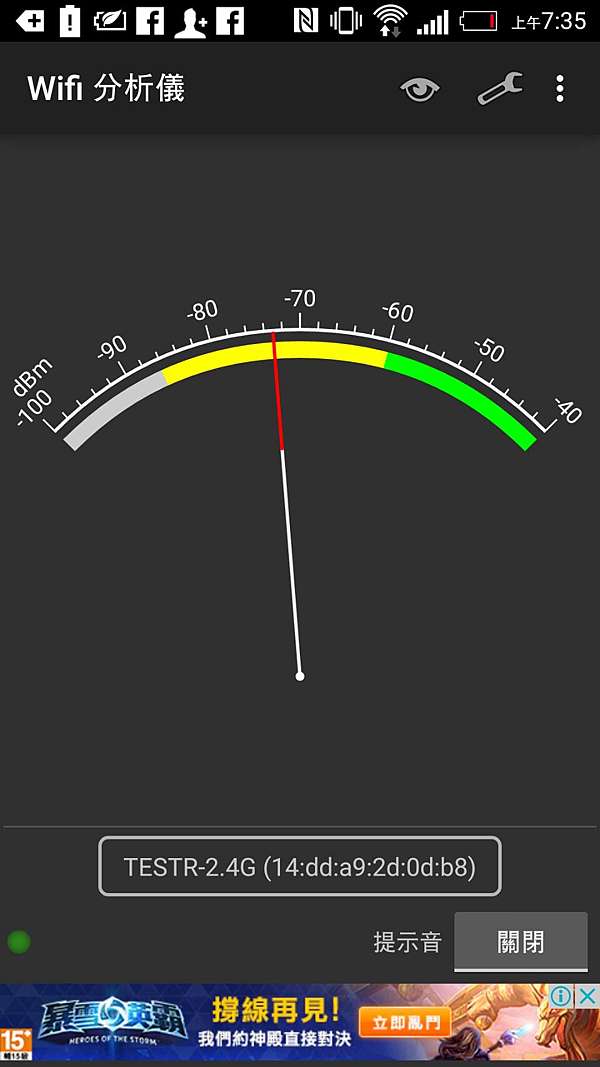Viewport: 600px width, 1067px height.
Task: Open the eye view-switcher icon
Action: [420, 89]
